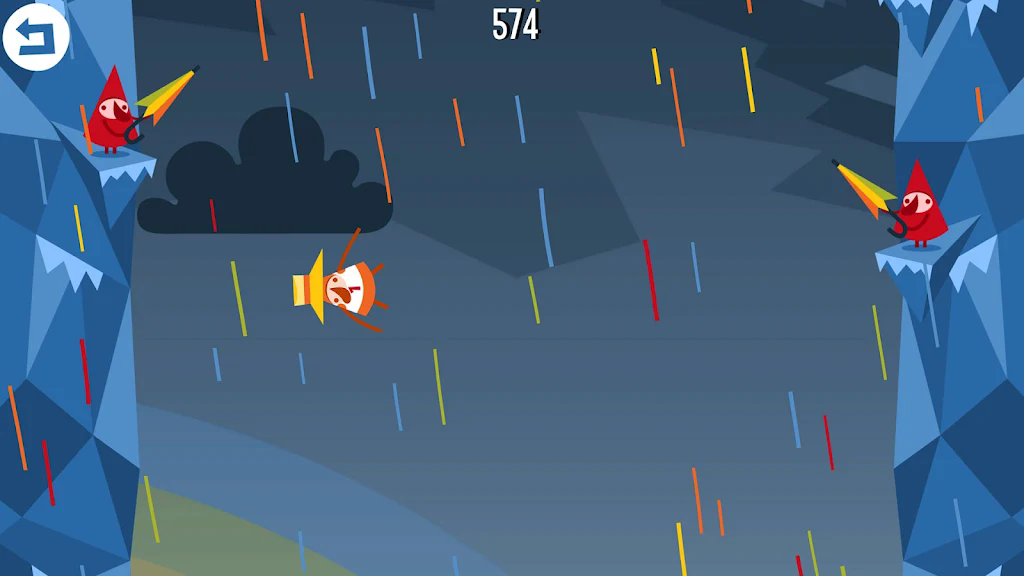
Task: Tap the back arrow to exit the game
Action: pos(35,37)
